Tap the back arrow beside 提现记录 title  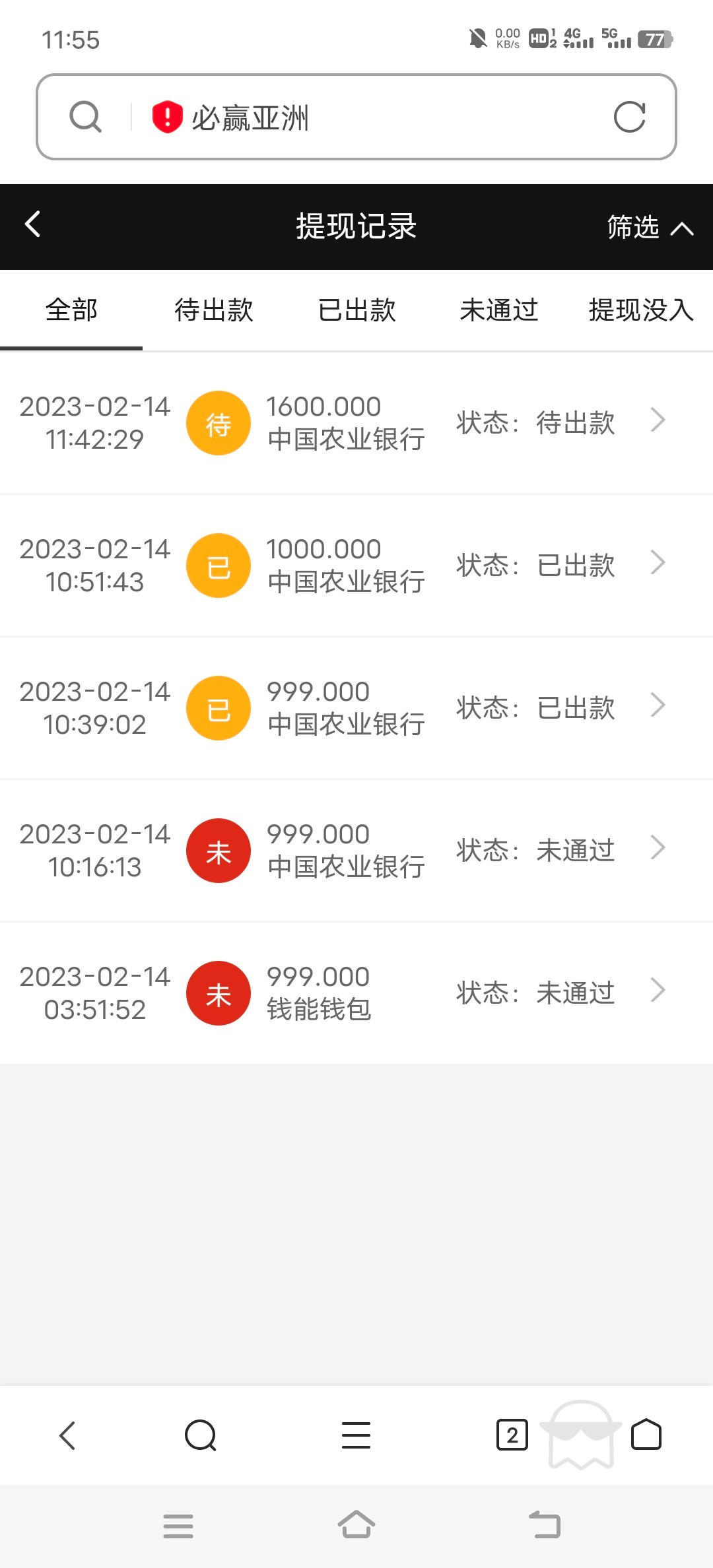(32, 226)
